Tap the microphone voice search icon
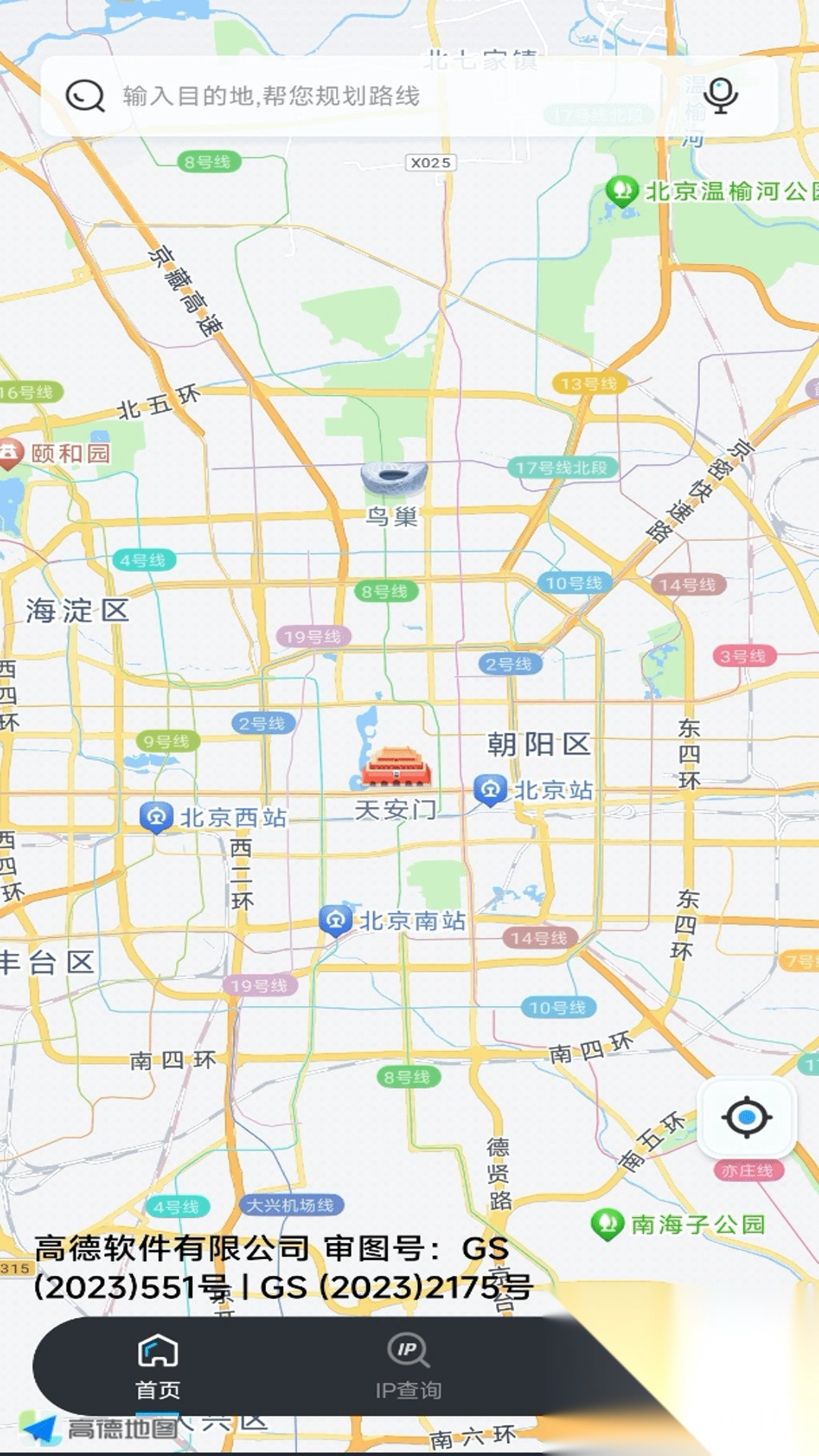 coord(719,96)
